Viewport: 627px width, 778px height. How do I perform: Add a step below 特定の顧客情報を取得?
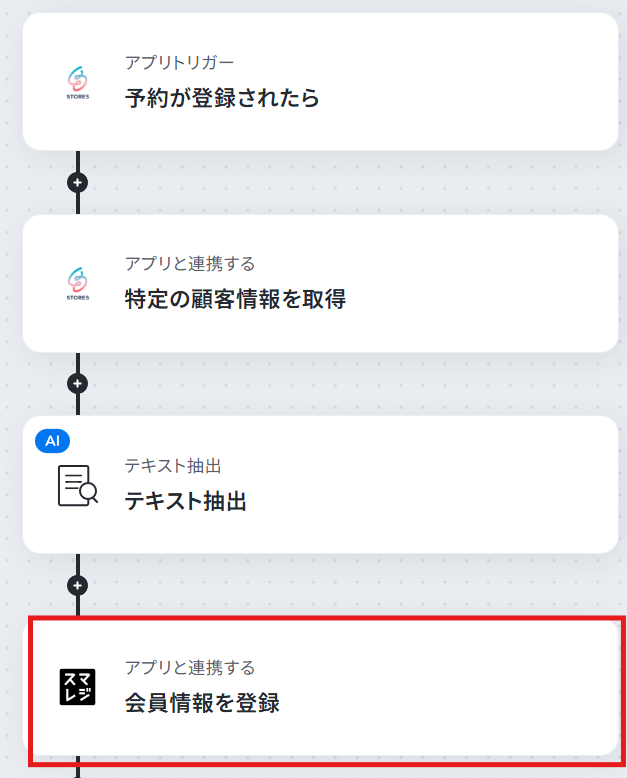77,384
